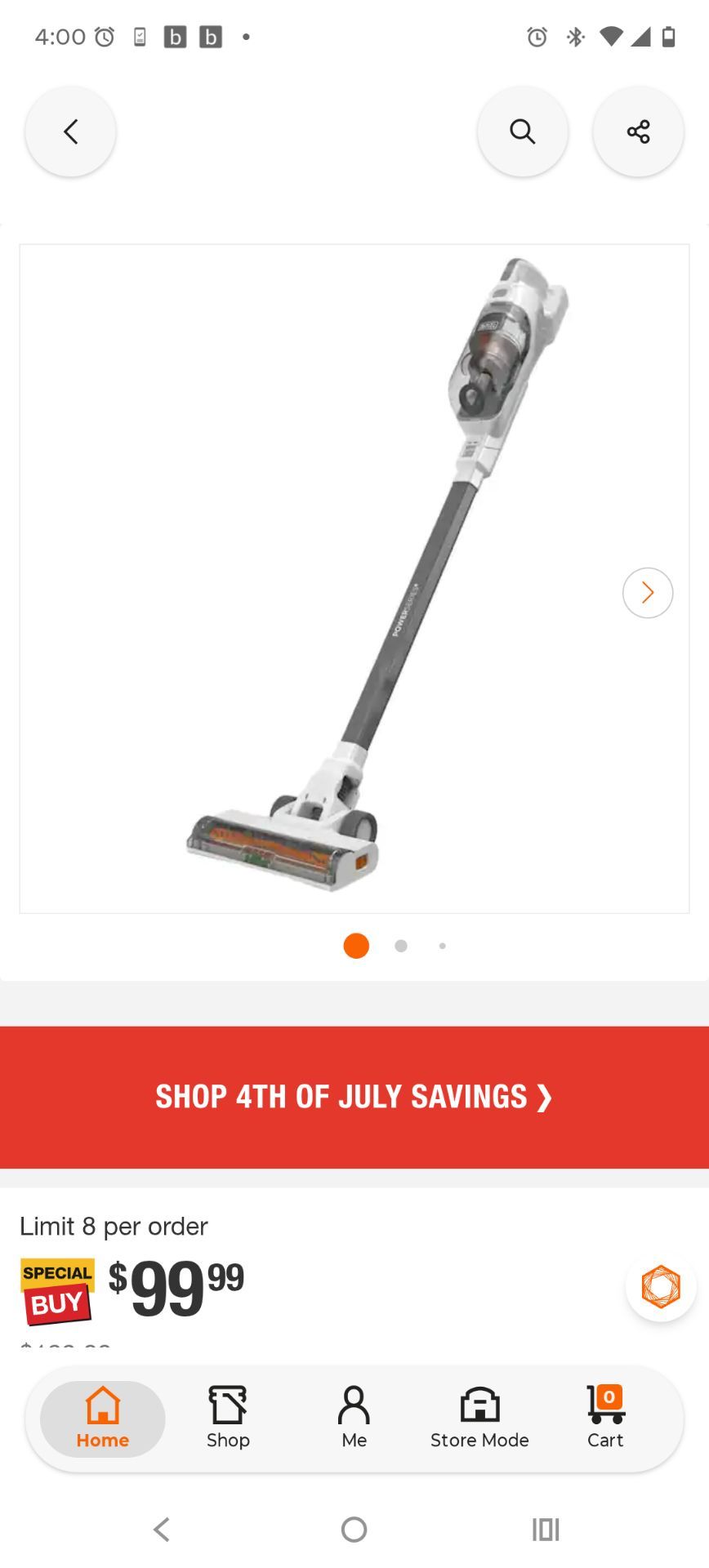View the Cart
This screenshot has width=709, height=1568.
click(x=605, y=1419)
